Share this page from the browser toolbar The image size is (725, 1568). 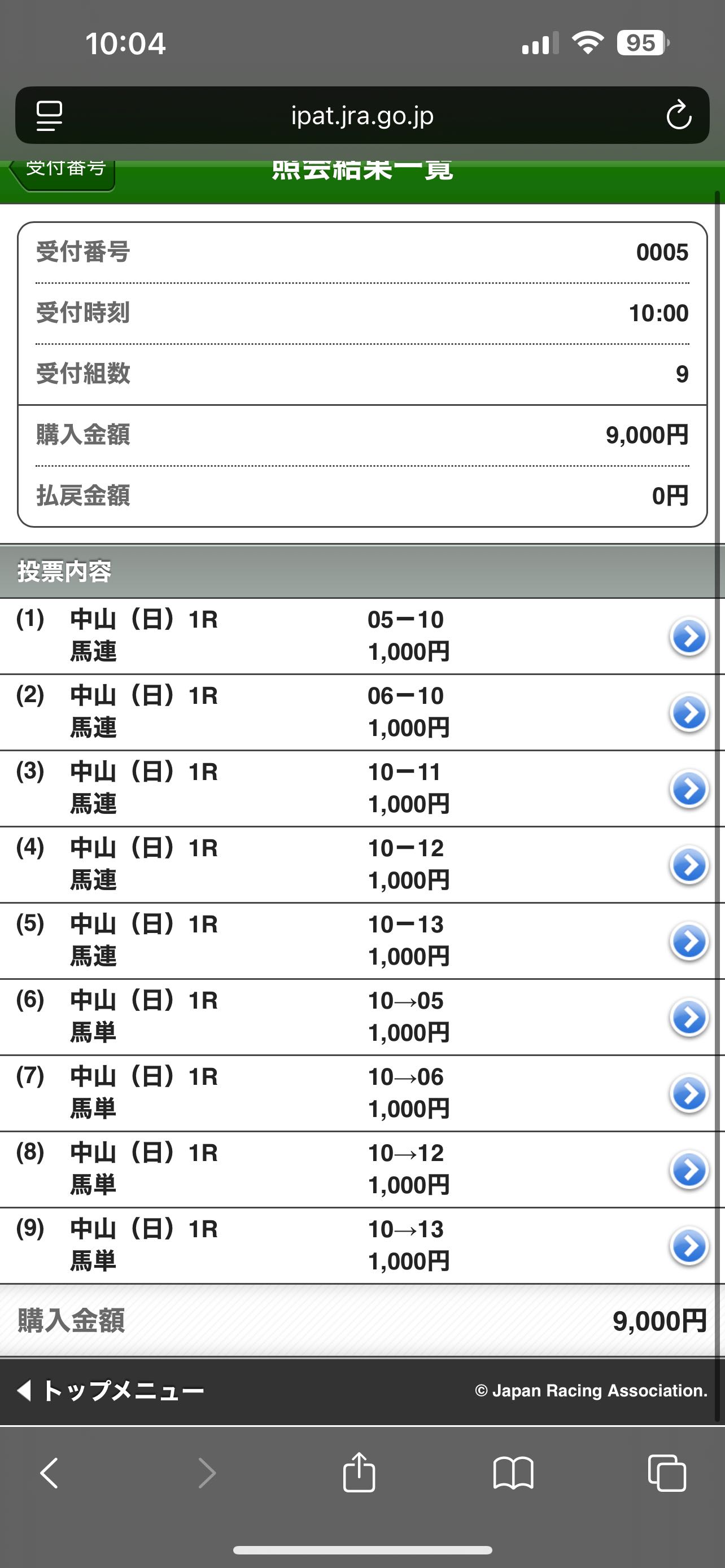click(359, 1473)
